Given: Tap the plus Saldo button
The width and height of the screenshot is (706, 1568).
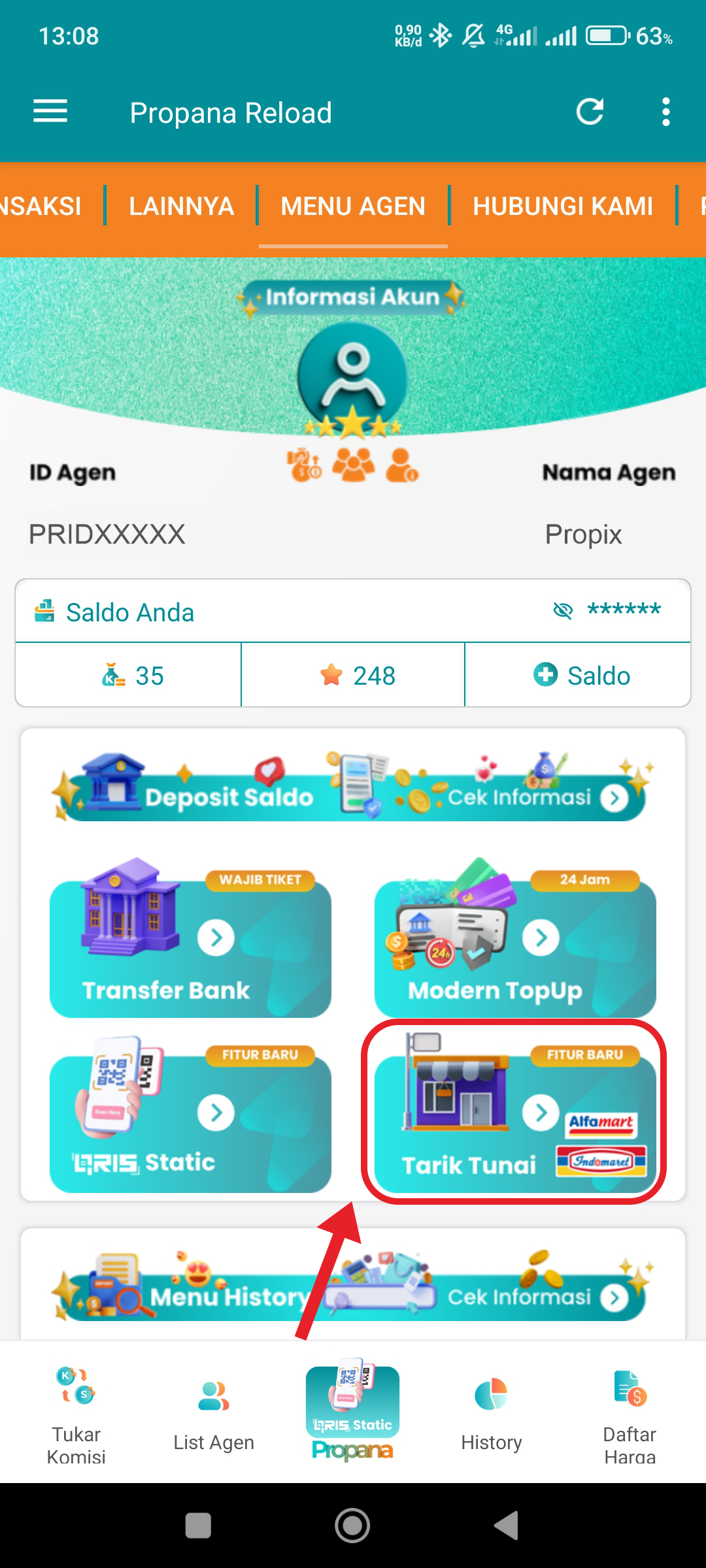Looking at the screenshot, I should (x=579, y=675).
